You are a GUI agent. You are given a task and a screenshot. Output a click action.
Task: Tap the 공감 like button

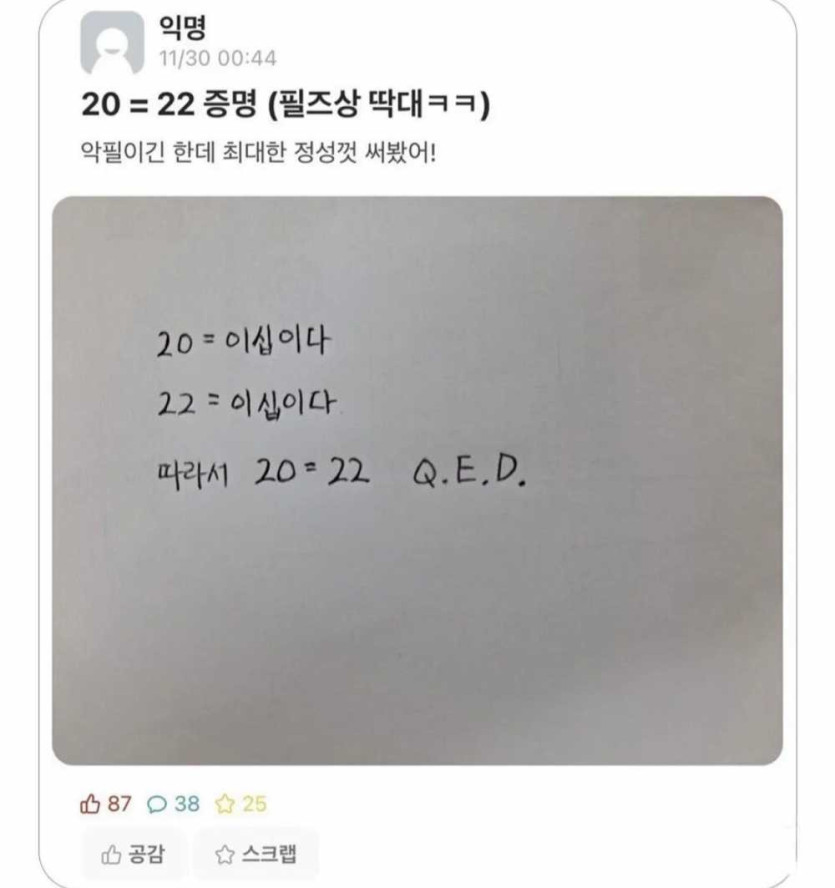(133, 854)
